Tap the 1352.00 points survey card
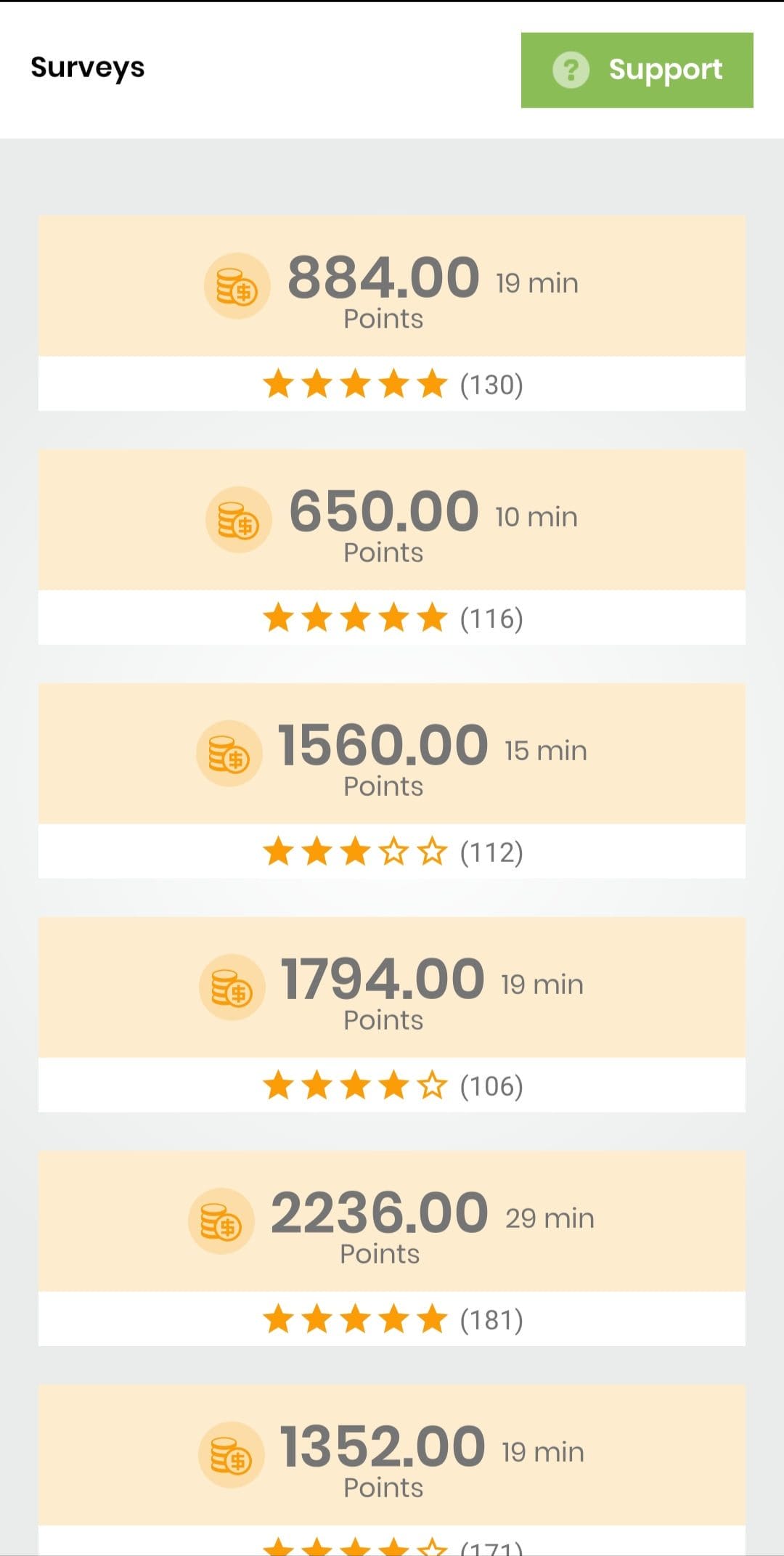The image size is (784, 1556). click(x=392, y=1470)
